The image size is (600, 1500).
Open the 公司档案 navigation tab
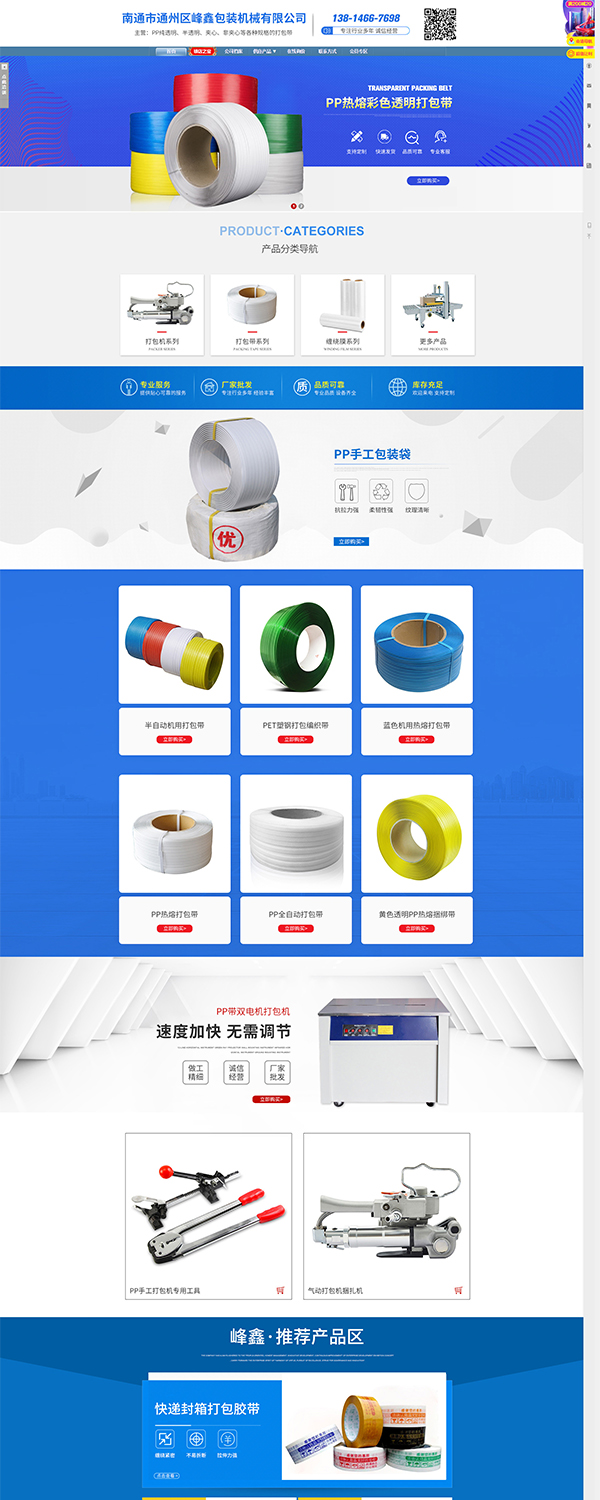pyautogui.click(x=233, y=51)
